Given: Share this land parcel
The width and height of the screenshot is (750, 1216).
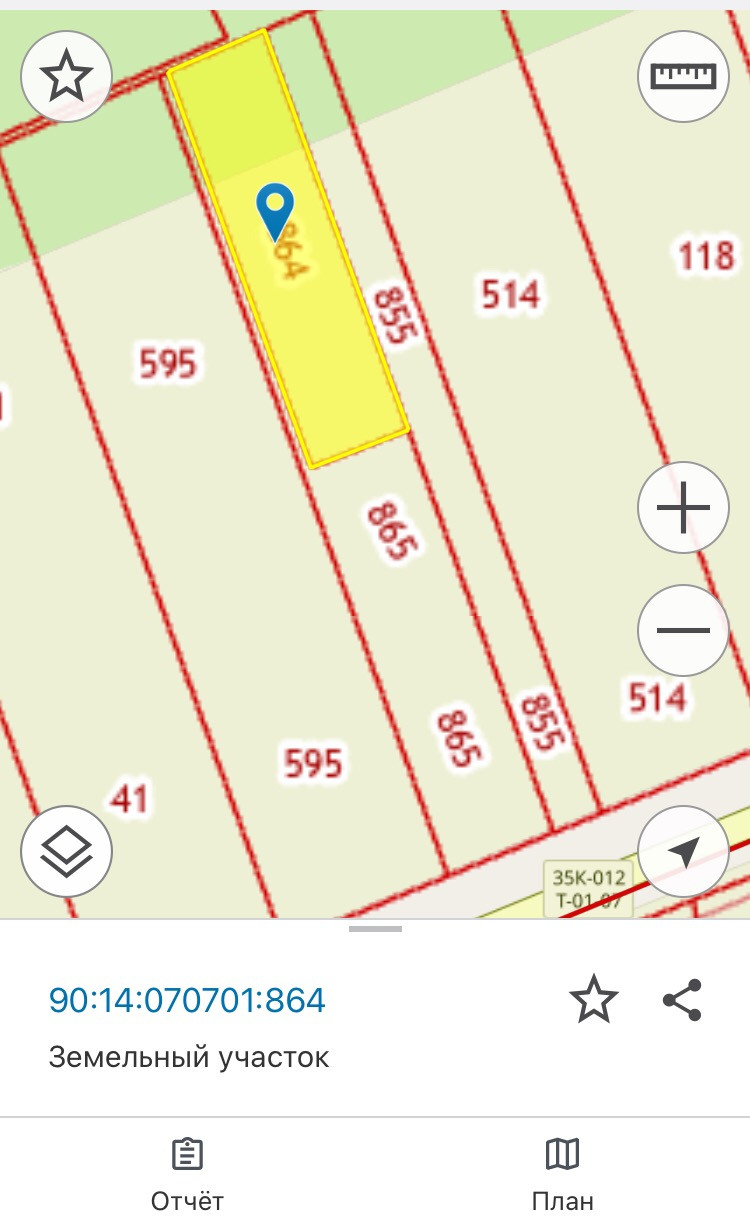Looking at the screenshot, I should pos(683,1001).
